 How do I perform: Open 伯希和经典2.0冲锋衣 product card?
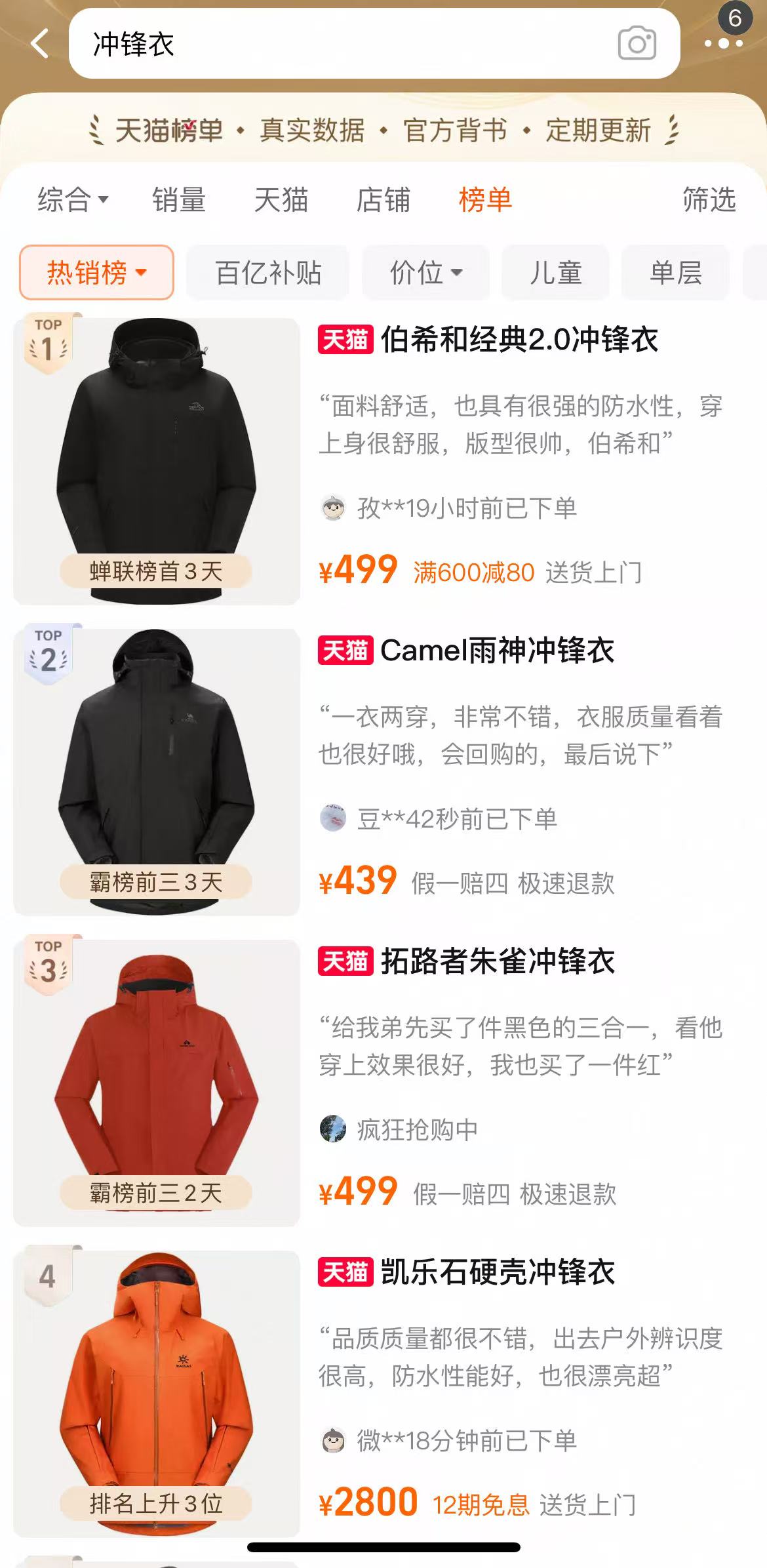[x=519, y=340]
